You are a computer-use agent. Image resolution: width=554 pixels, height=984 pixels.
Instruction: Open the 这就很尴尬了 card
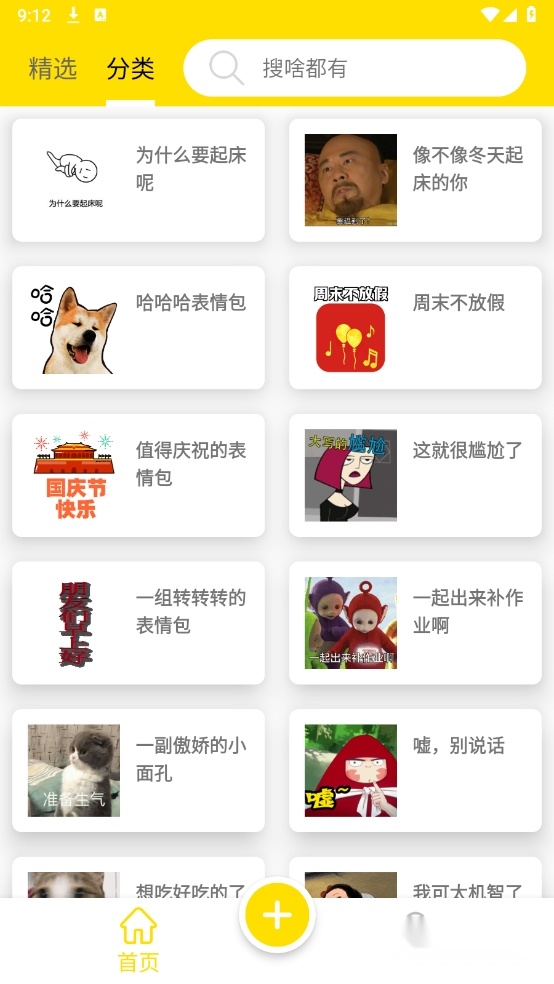[415, 475]
